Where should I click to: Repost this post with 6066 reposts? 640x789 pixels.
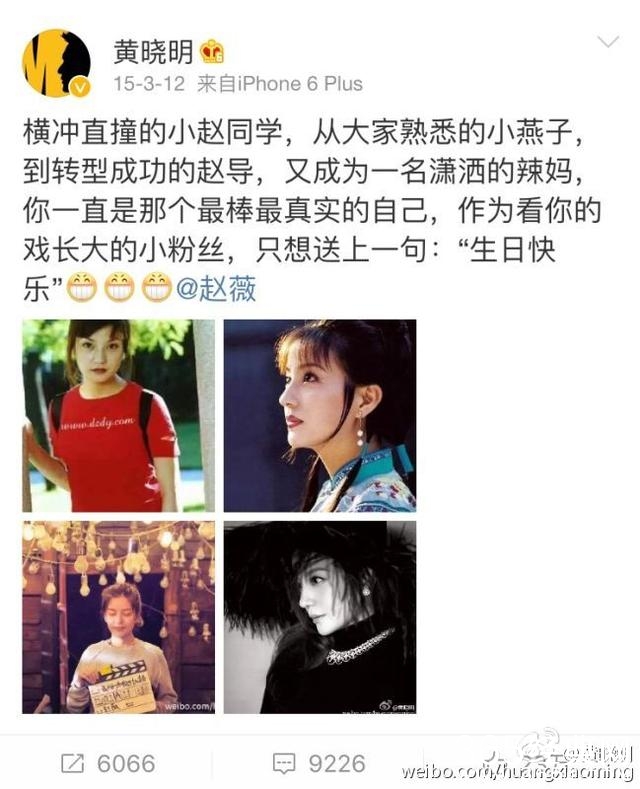coord(108,763)
